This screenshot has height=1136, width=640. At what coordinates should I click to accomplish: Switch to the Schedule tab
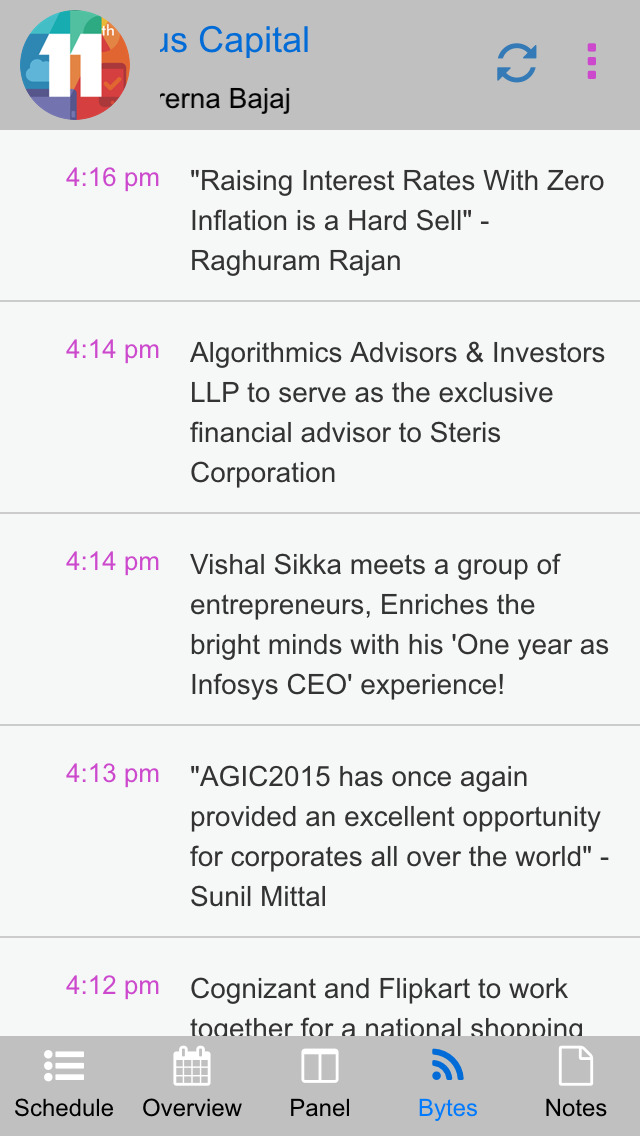(64, 1085)
